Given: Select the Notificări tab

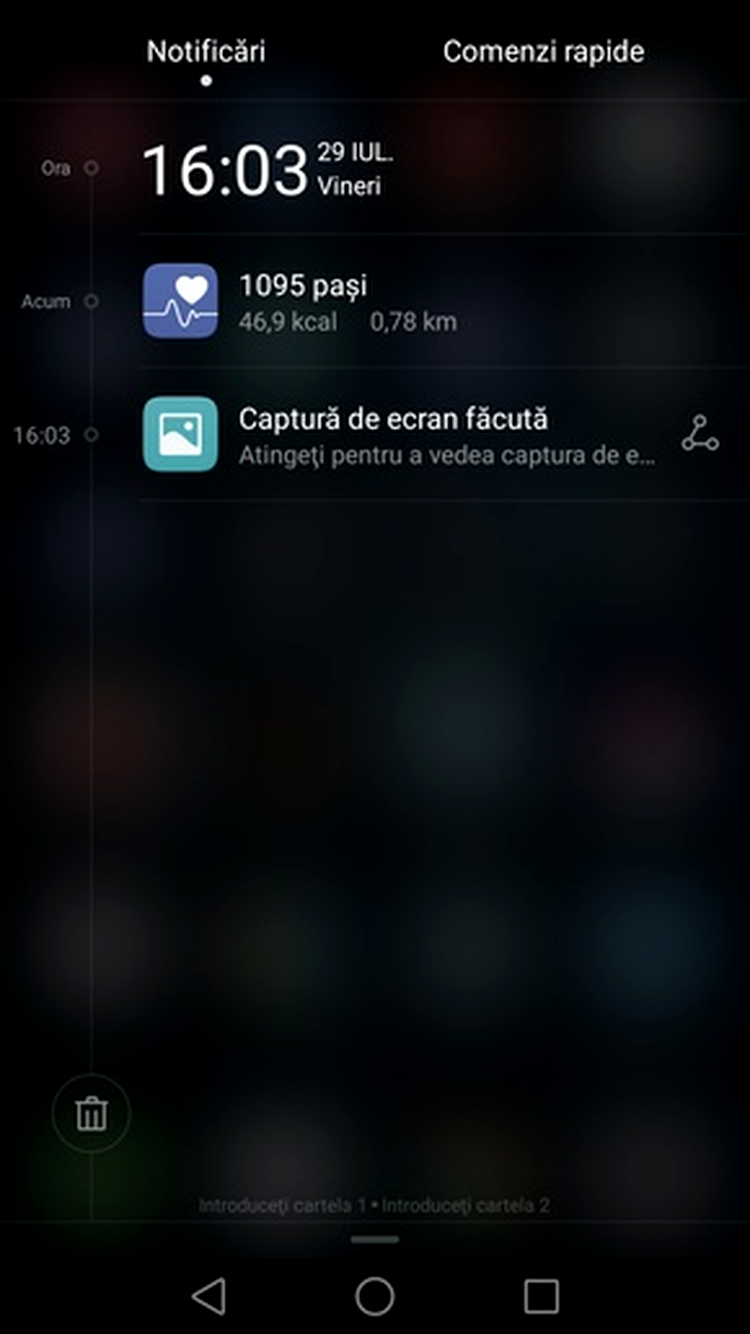Looking at the screenshot, I should [x=206, y=52].
